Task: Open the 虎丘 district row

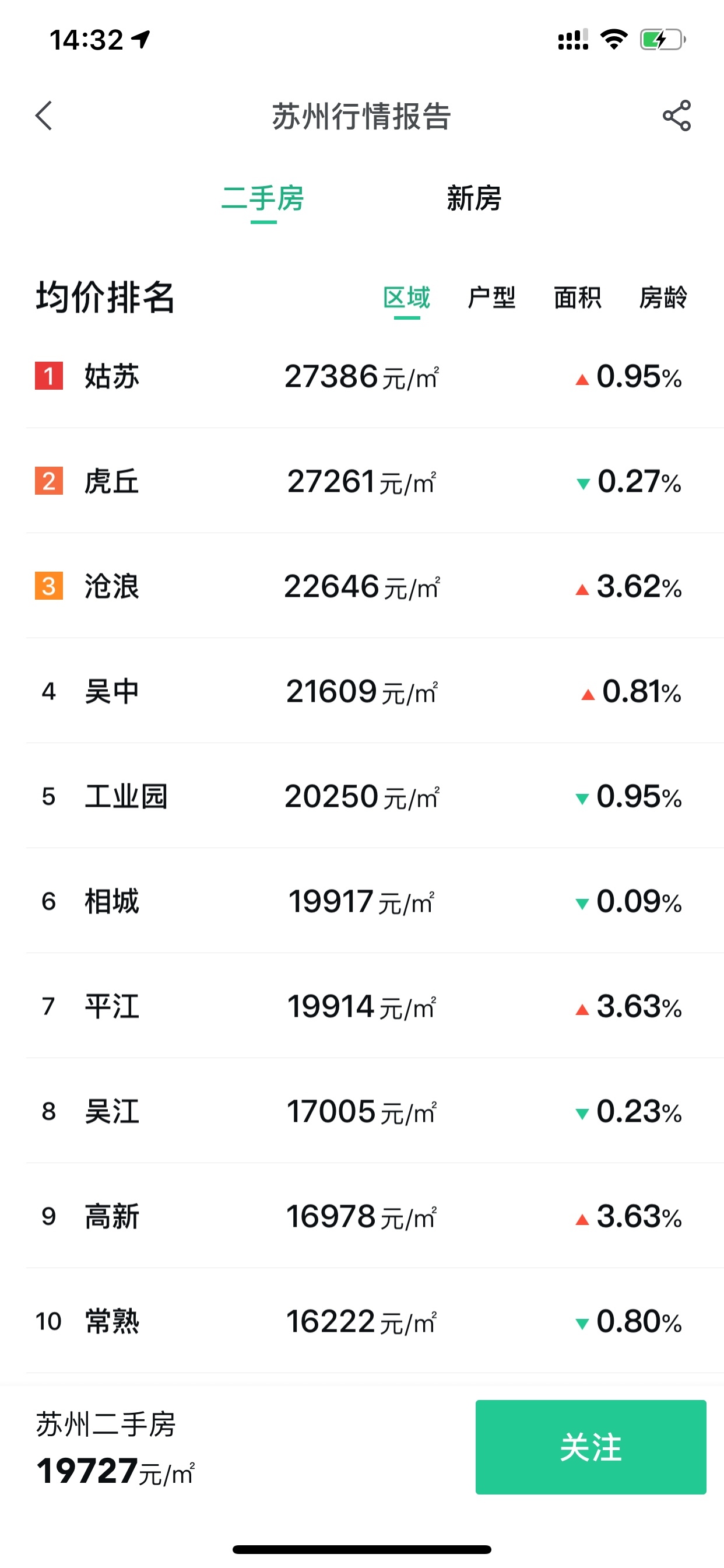Action: (x=361, y=481)
